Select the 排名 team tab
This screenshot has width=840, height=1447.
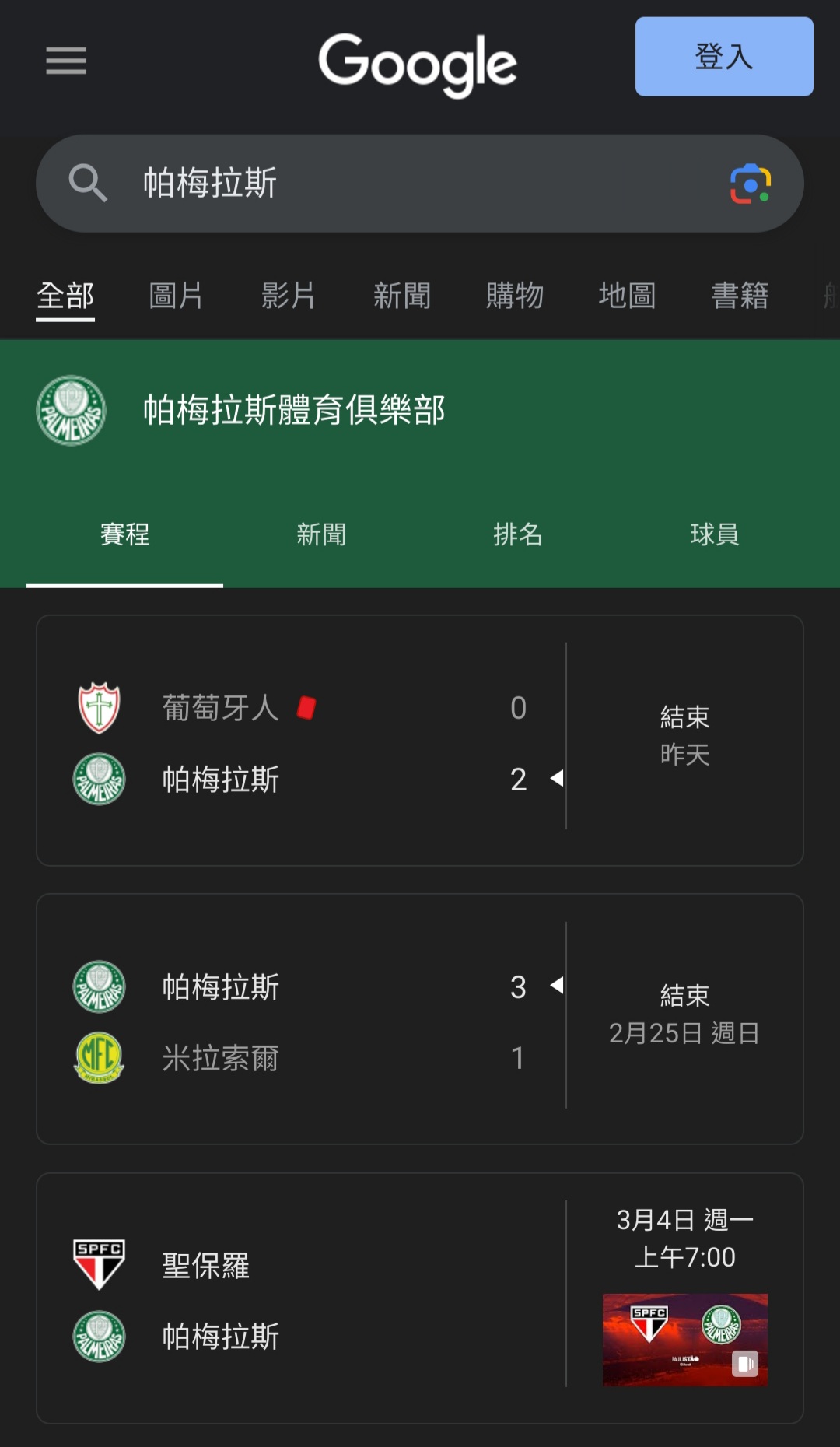tap(517, 534)
